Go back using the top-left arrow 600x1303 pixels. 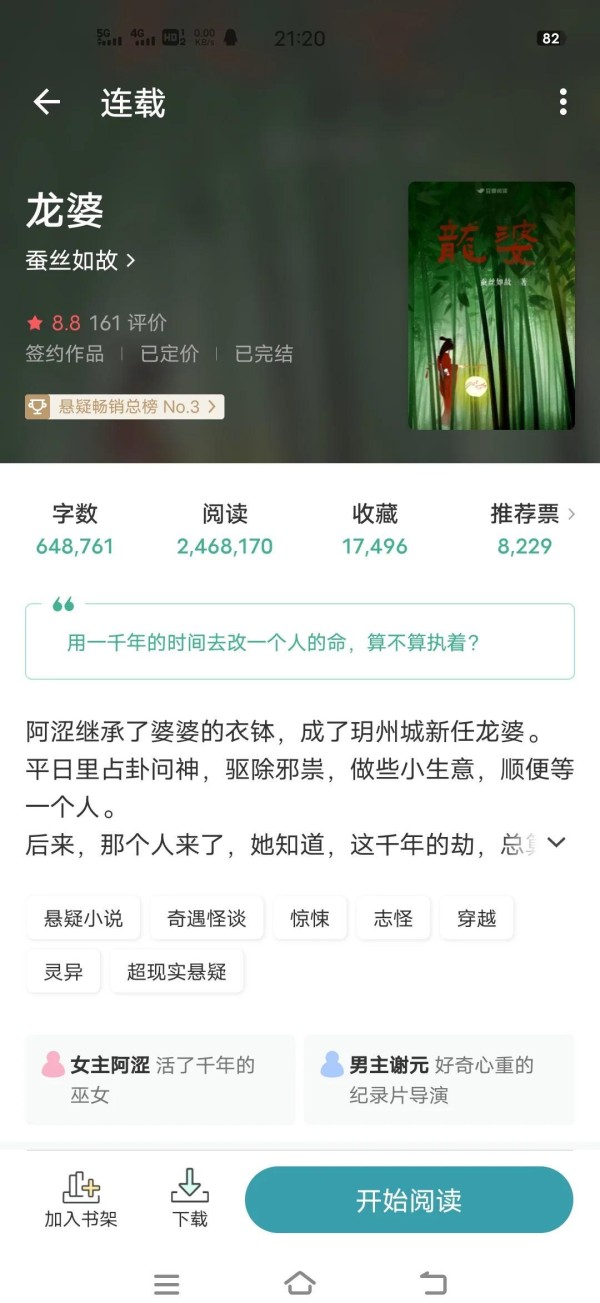click(x=47, y=102)
